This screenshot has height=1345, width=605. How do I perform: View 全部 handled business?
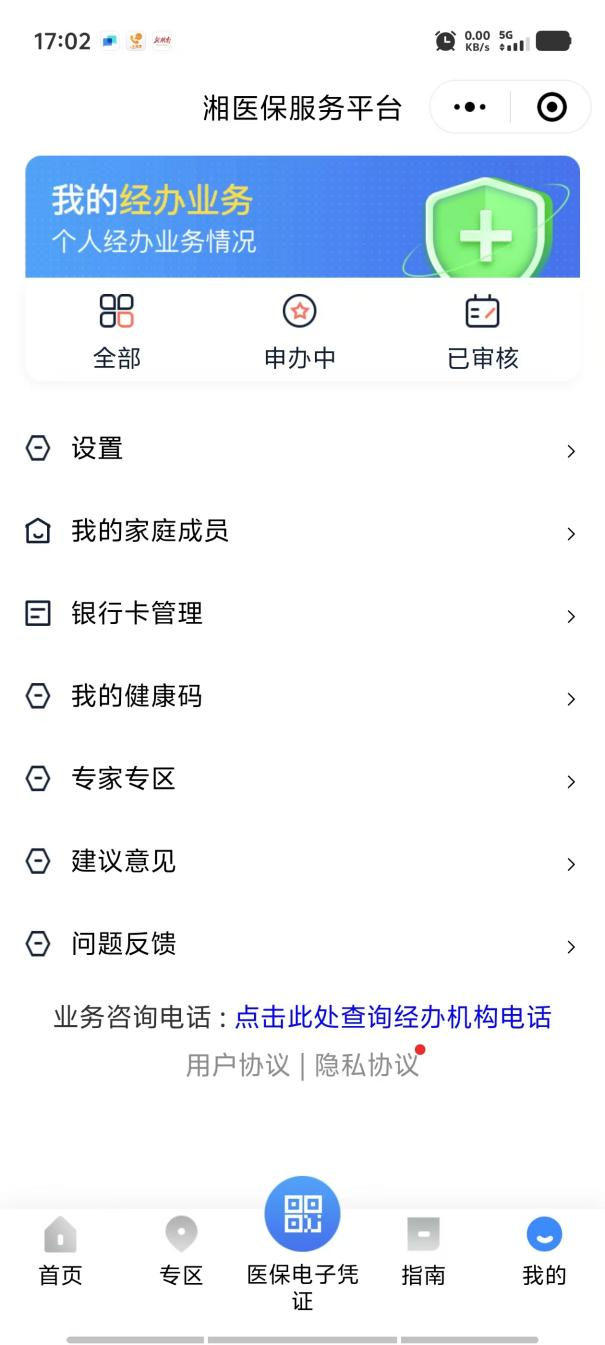point(117,331)
